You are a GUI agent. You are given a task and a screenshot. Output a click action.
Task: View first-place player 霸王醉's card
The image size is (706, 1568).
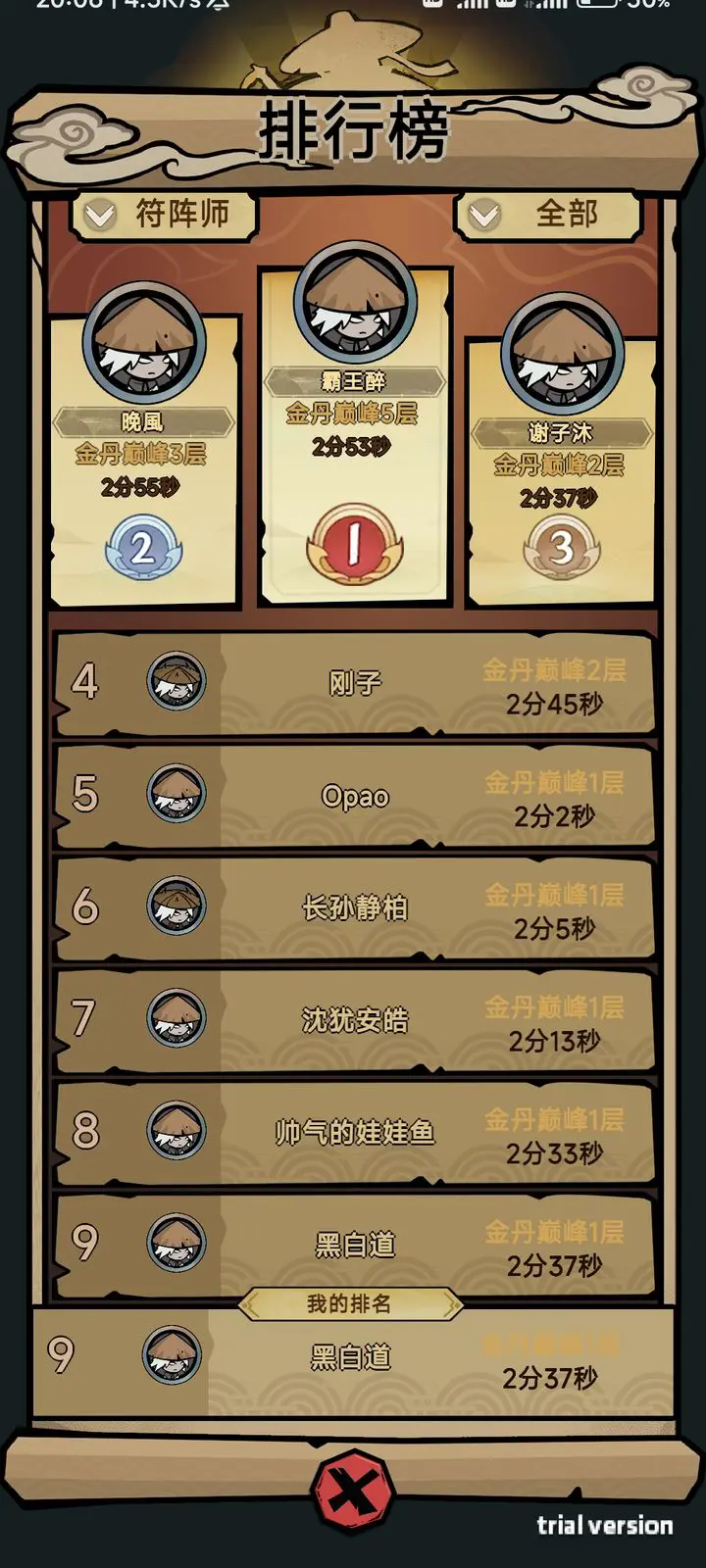pos(354,431)
